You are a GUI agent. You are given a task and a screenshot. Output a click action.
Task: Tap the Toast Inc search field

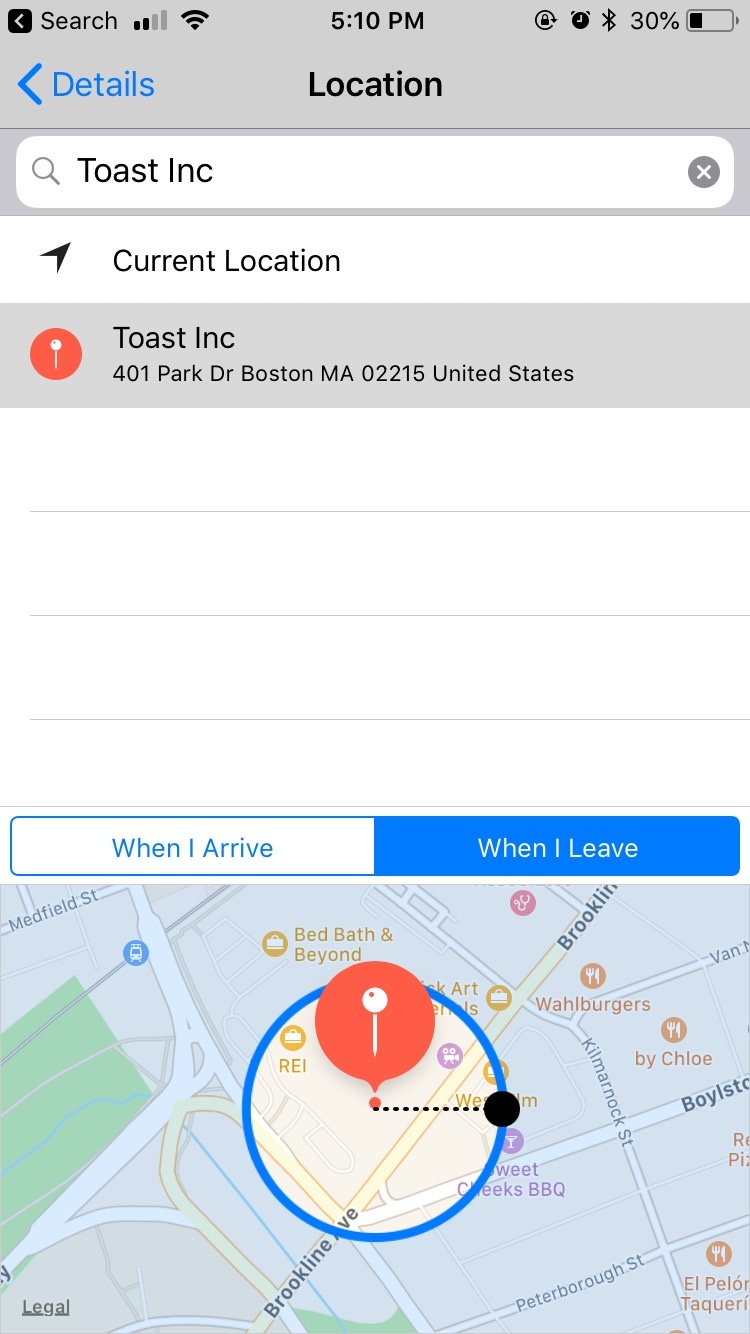click(360, 172)
